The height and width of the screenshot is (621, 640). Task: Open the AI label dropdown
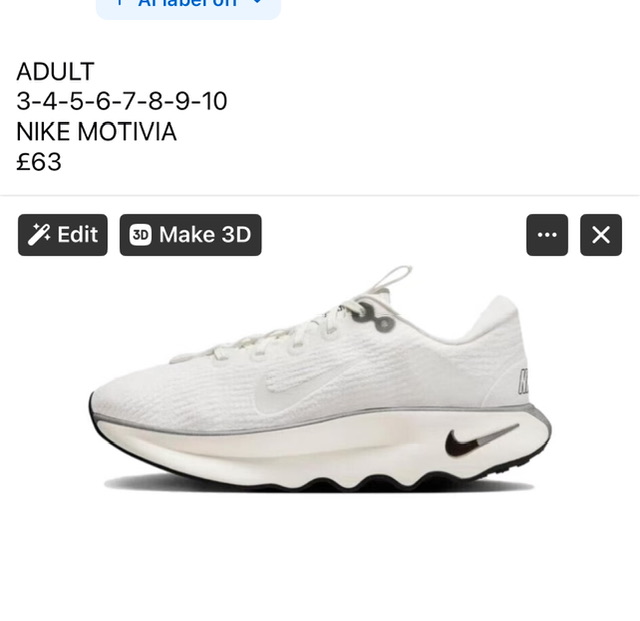[188, 5]
